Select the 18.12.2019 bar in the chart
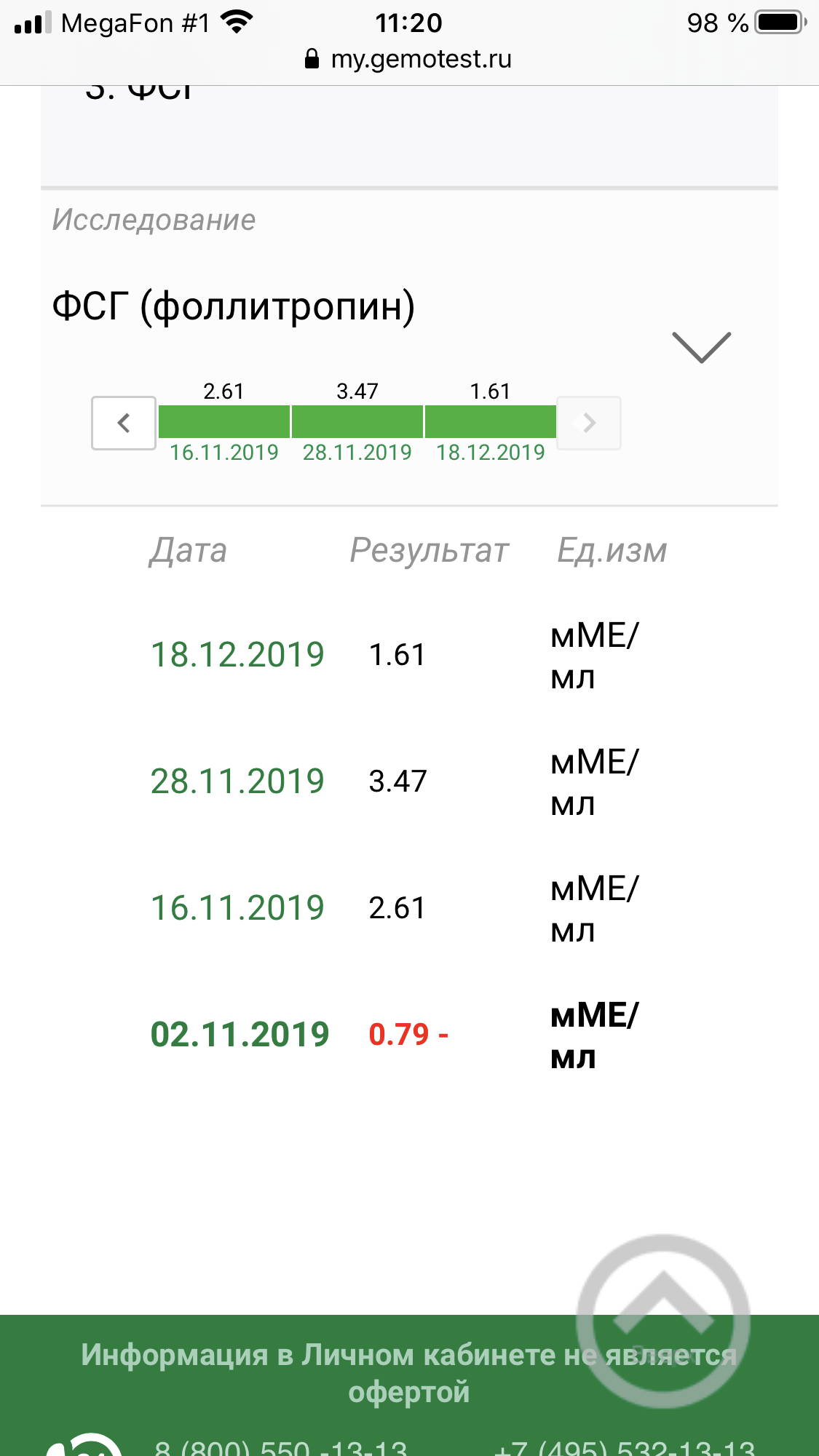Viewport: 819px width, 1456px height. (x=491, y=422)
